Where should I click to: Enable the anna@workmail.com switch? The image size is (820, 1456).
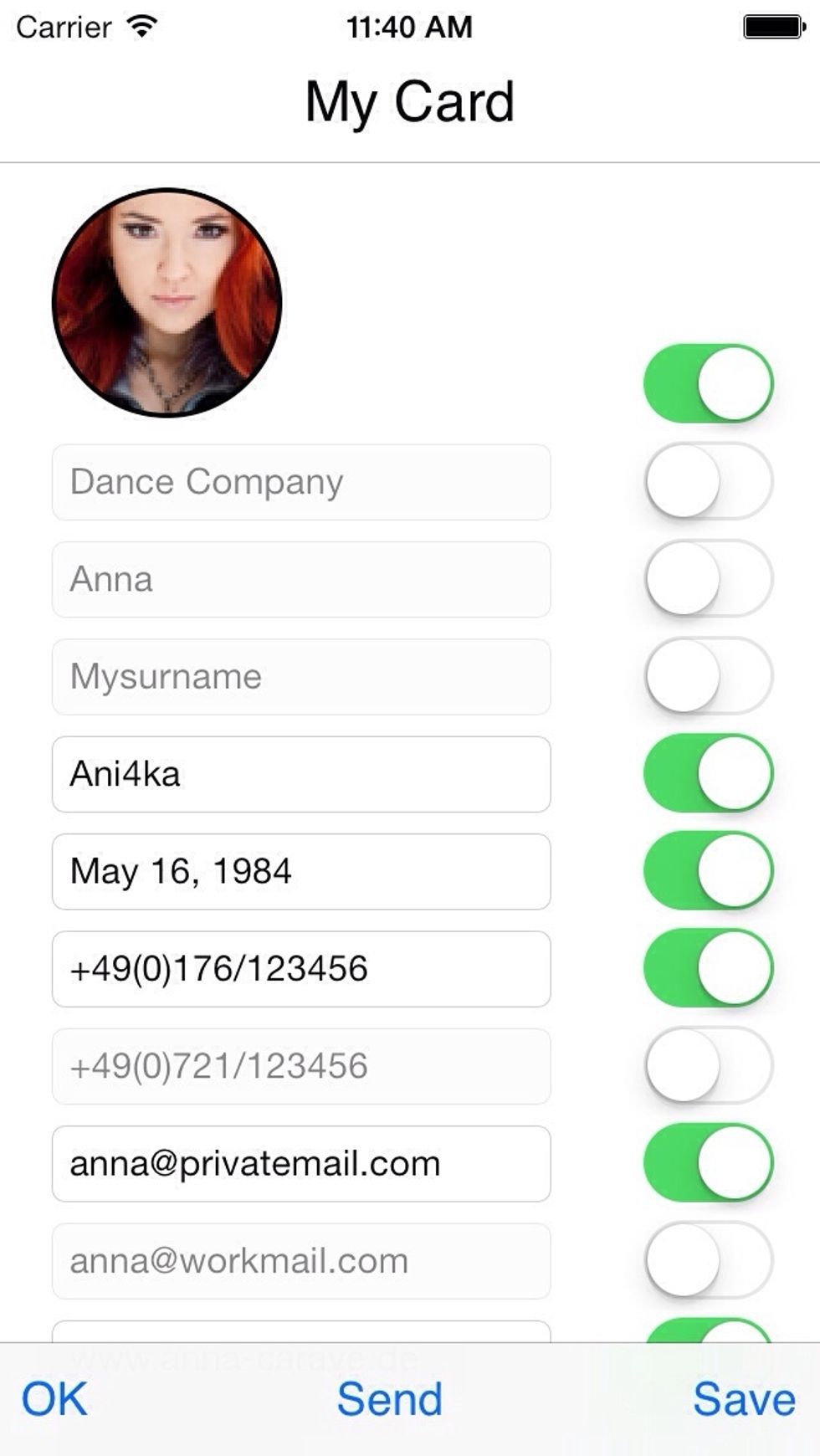click(x=708, y=1260)
